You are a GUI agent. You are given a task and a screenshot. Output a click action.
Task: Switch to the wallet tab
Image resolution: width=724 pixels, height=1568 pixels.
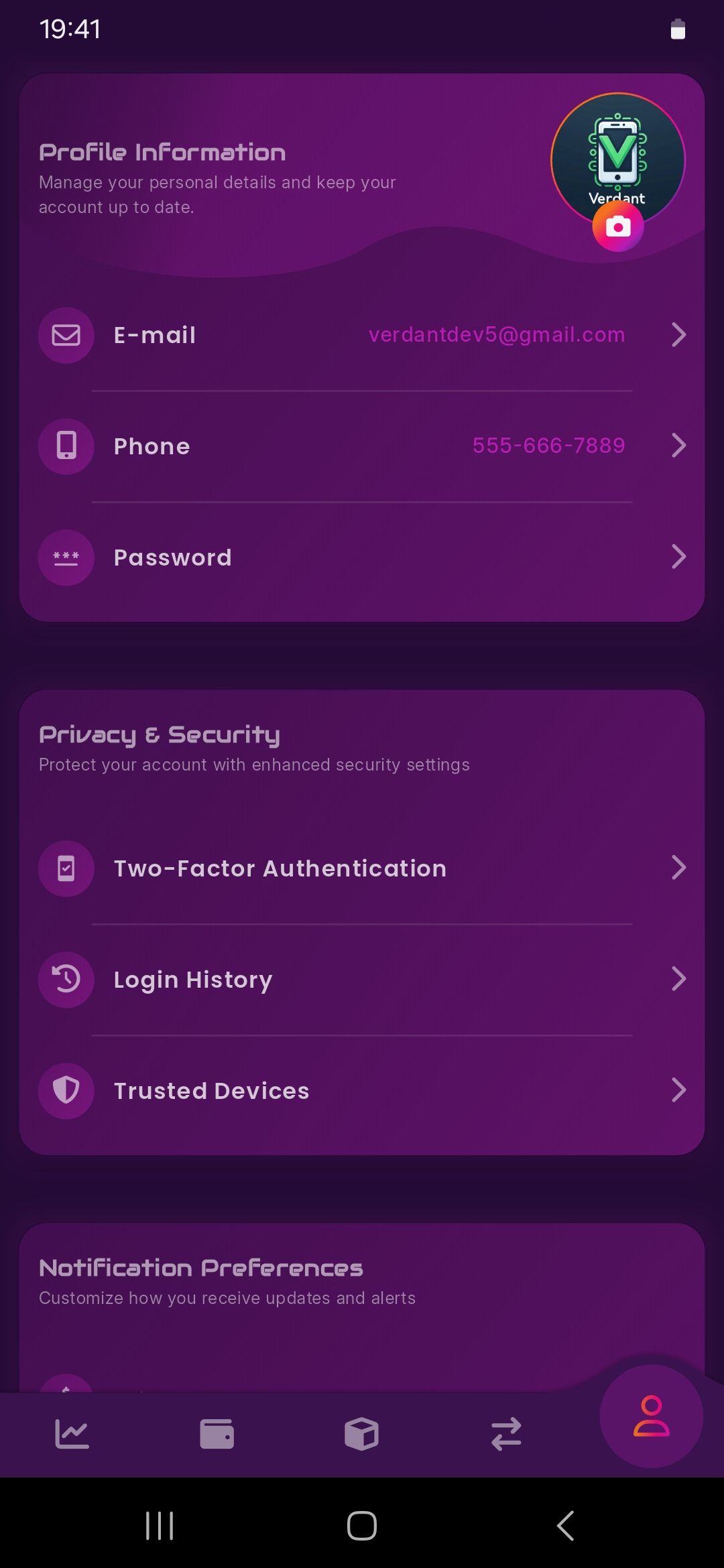tap(217, 1435)
